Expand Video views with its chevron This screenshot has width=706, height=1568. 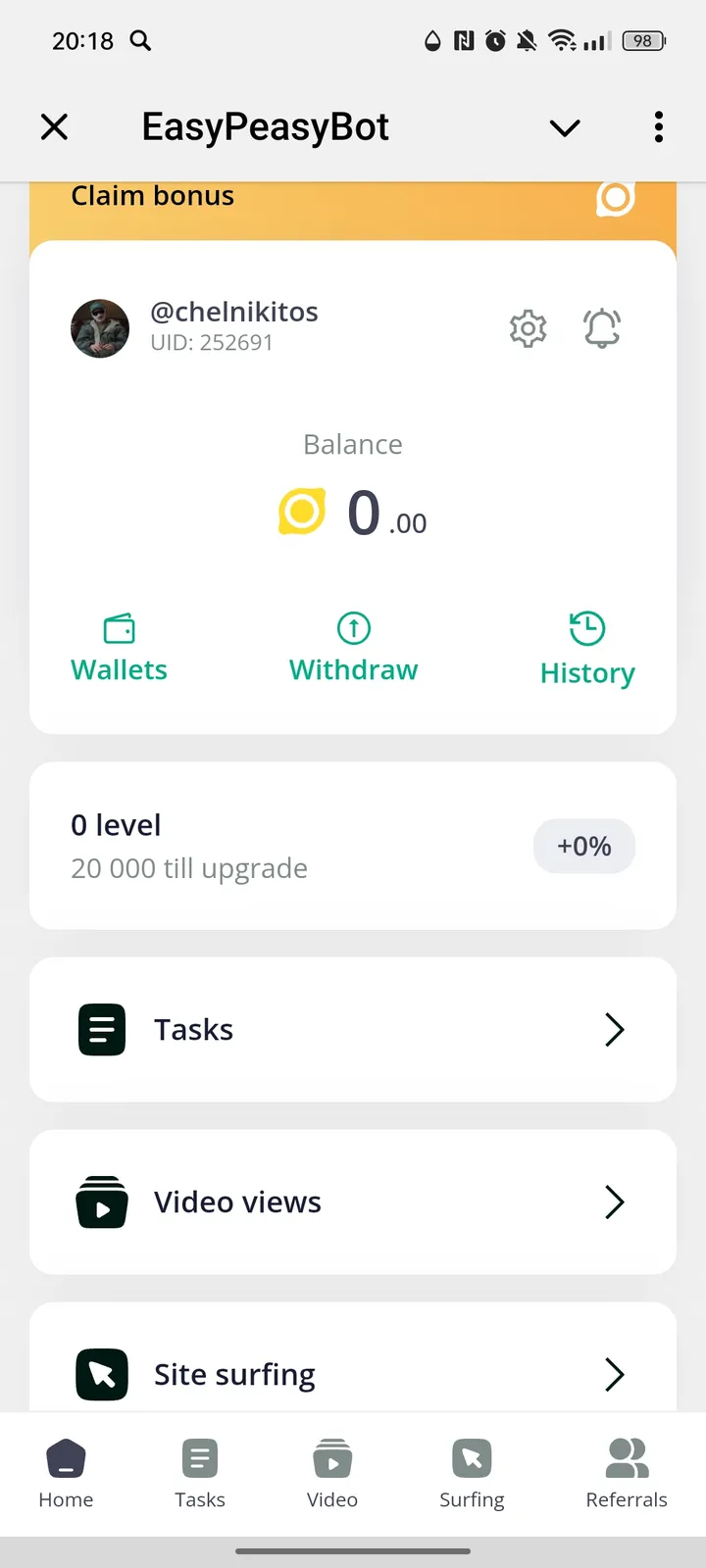615,1201
